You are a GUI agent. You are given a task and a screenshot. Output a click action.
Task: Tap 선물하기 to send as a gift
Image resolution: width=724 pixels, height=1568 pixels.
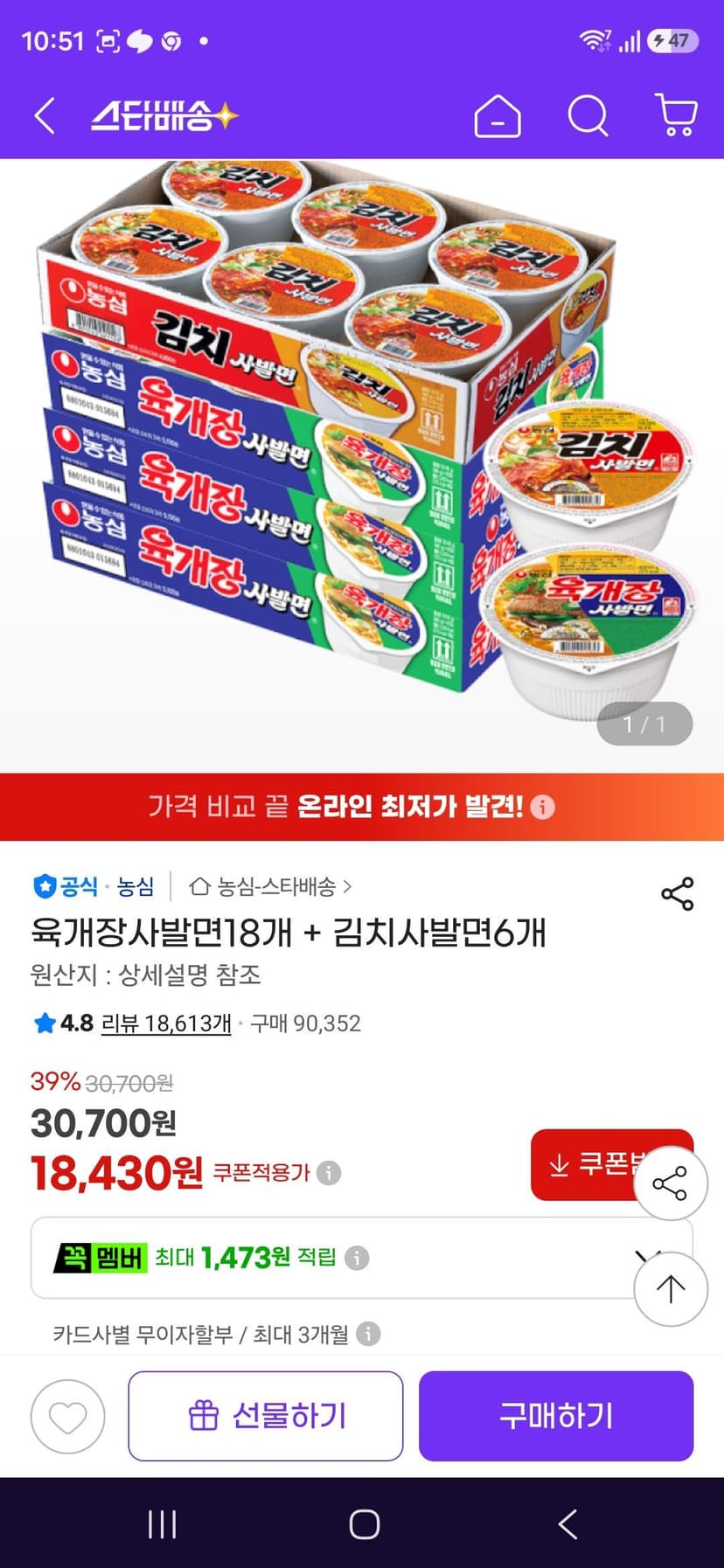(266, 1416)
